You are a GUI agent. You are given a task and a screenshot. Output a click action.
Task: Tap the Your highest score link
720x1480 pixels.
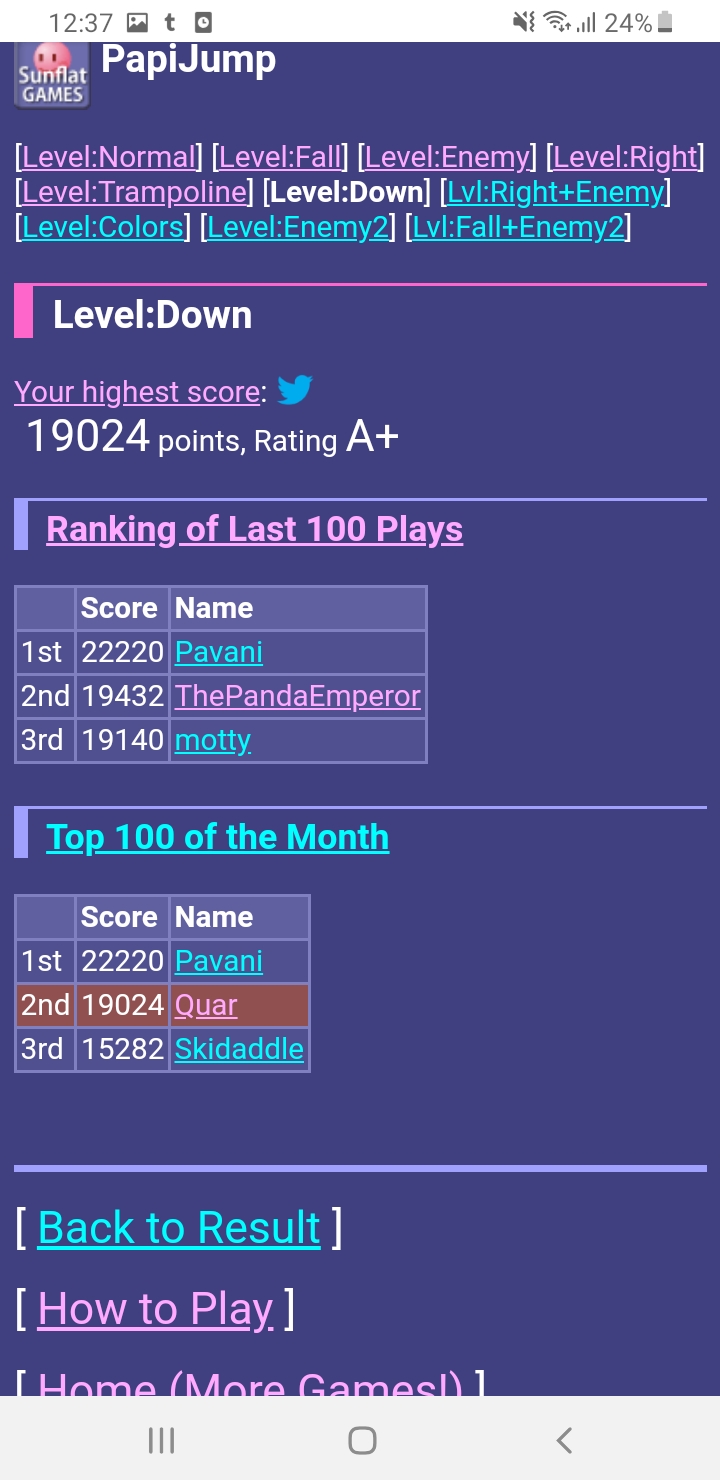click(x=137, y=392)
